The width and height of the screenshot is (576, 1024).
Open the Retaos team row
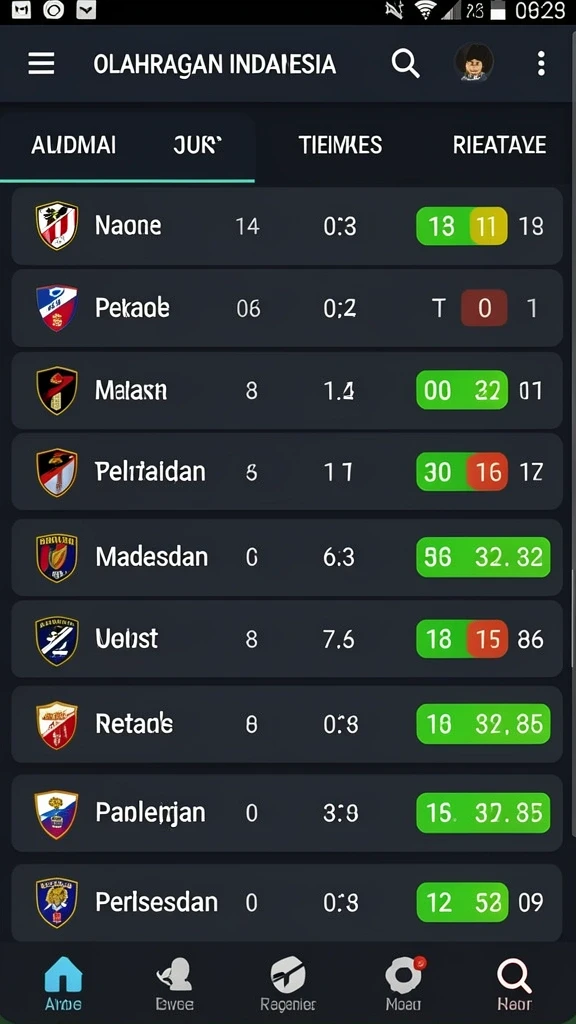coord(287,724)
